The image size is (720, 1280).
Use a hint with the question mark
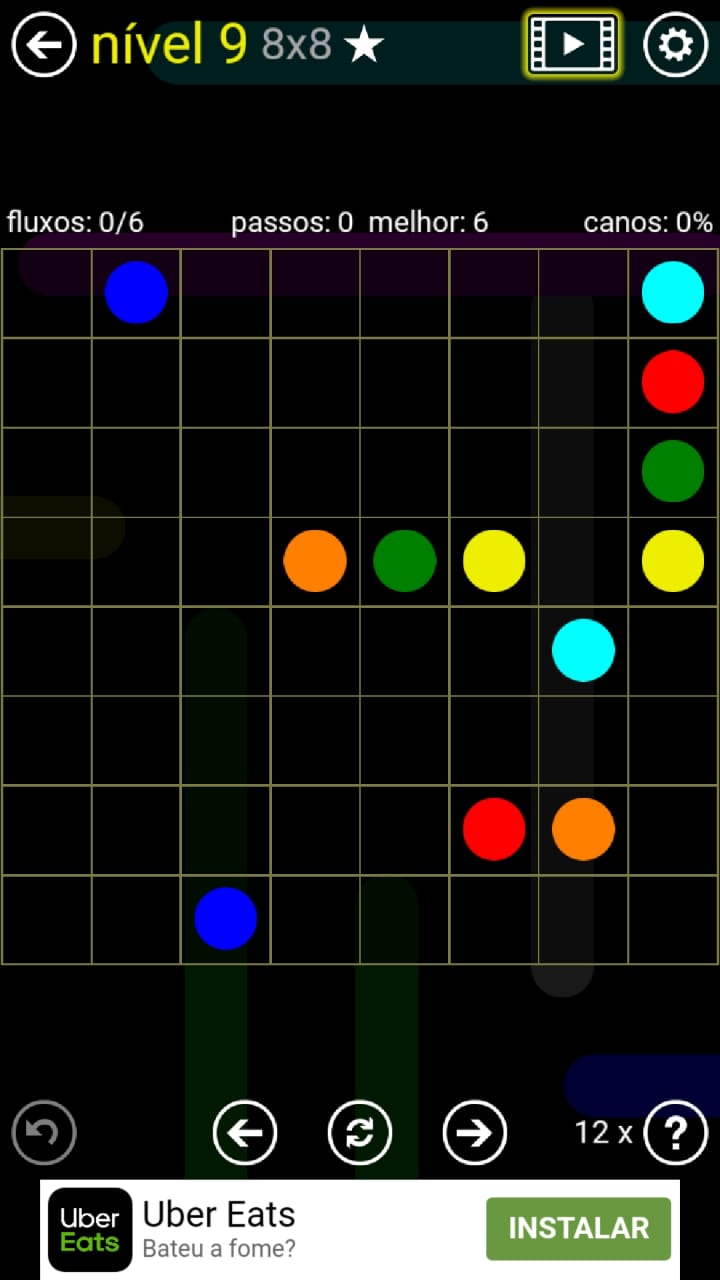(676, 1133)
